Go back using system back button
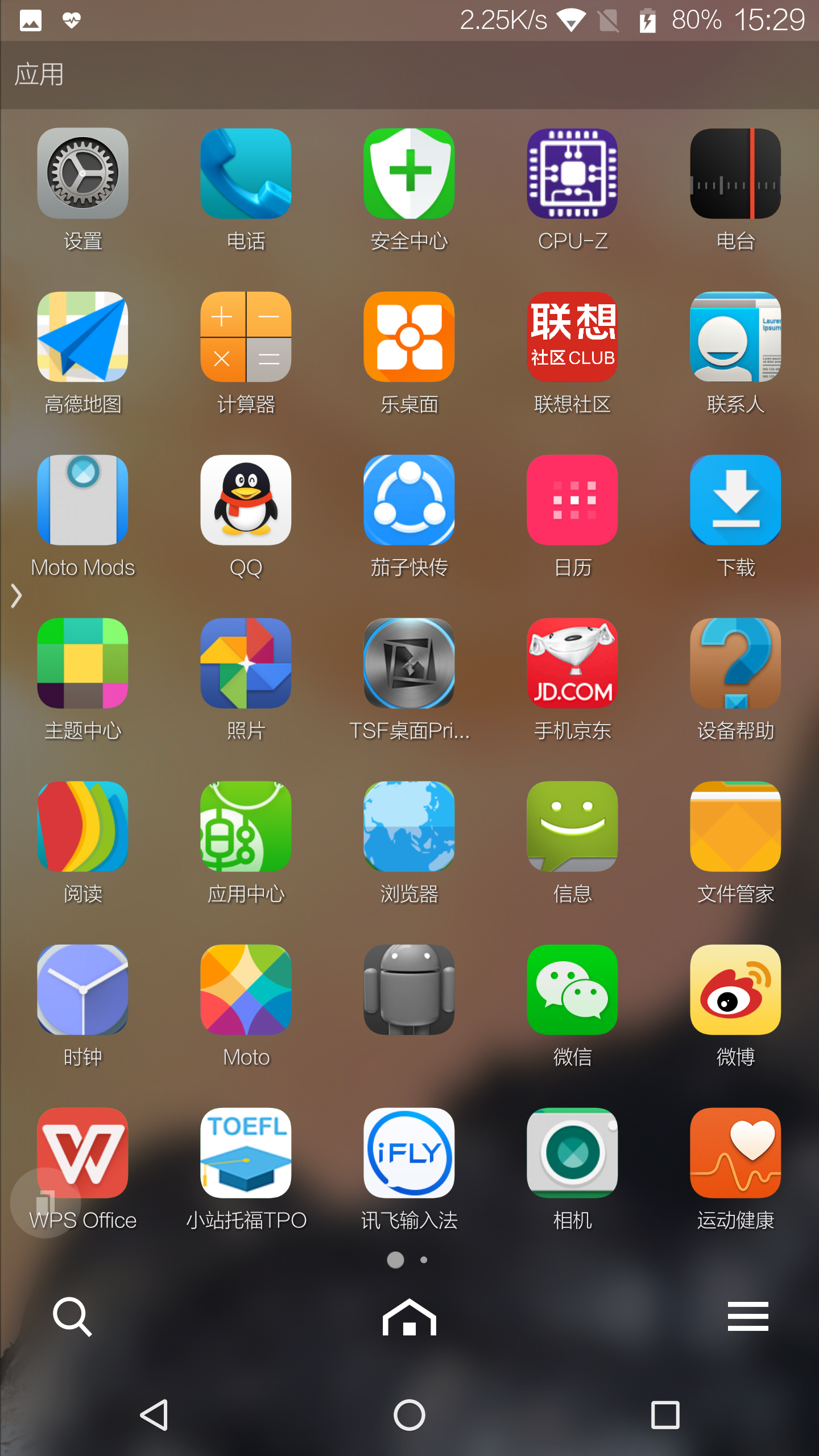Image resolution: width=819 pixels, height=1456 pixels. (x=154, y=1415)
